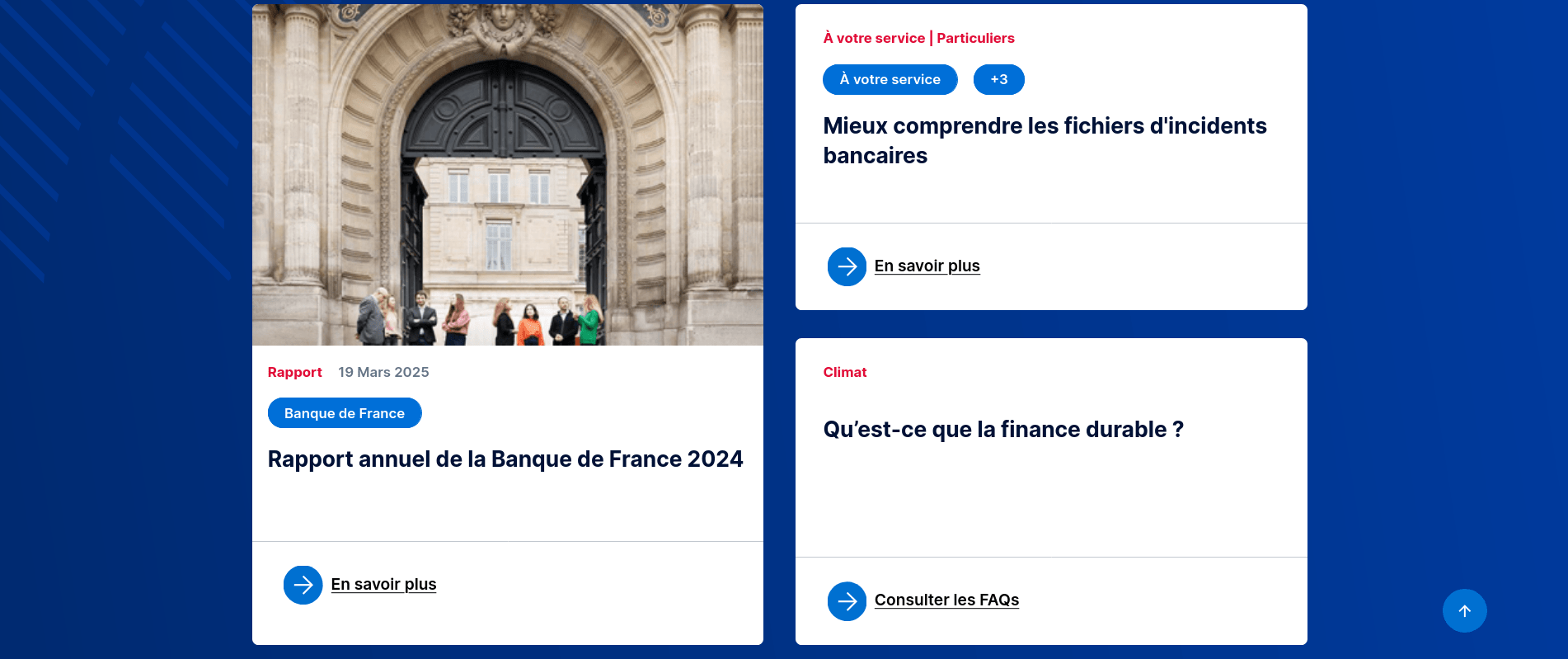Tap the Banque de France chip

click(x=345, y=413)
